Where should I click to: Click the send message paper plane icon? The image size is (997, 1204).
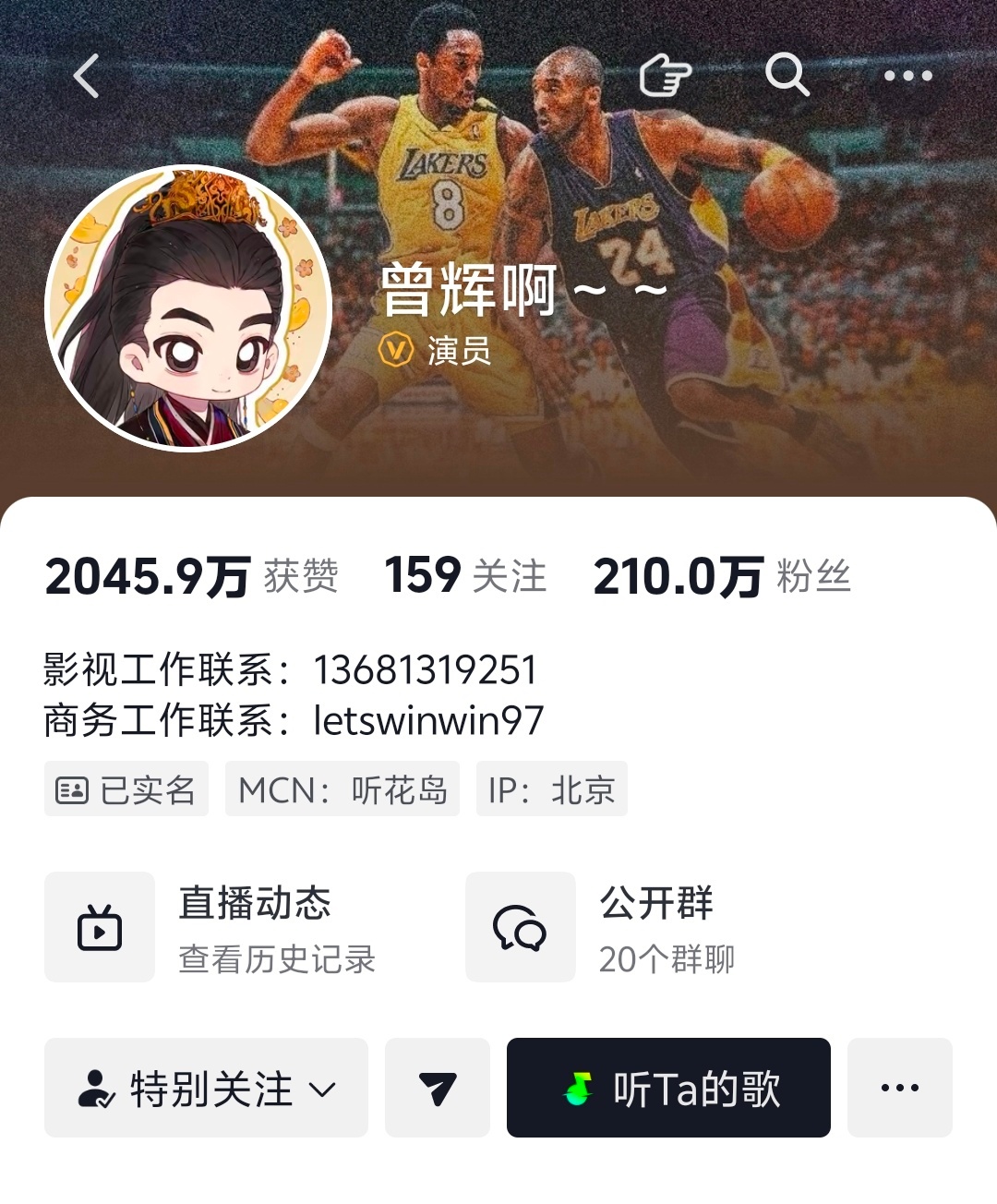click(x=438, y=1088)
